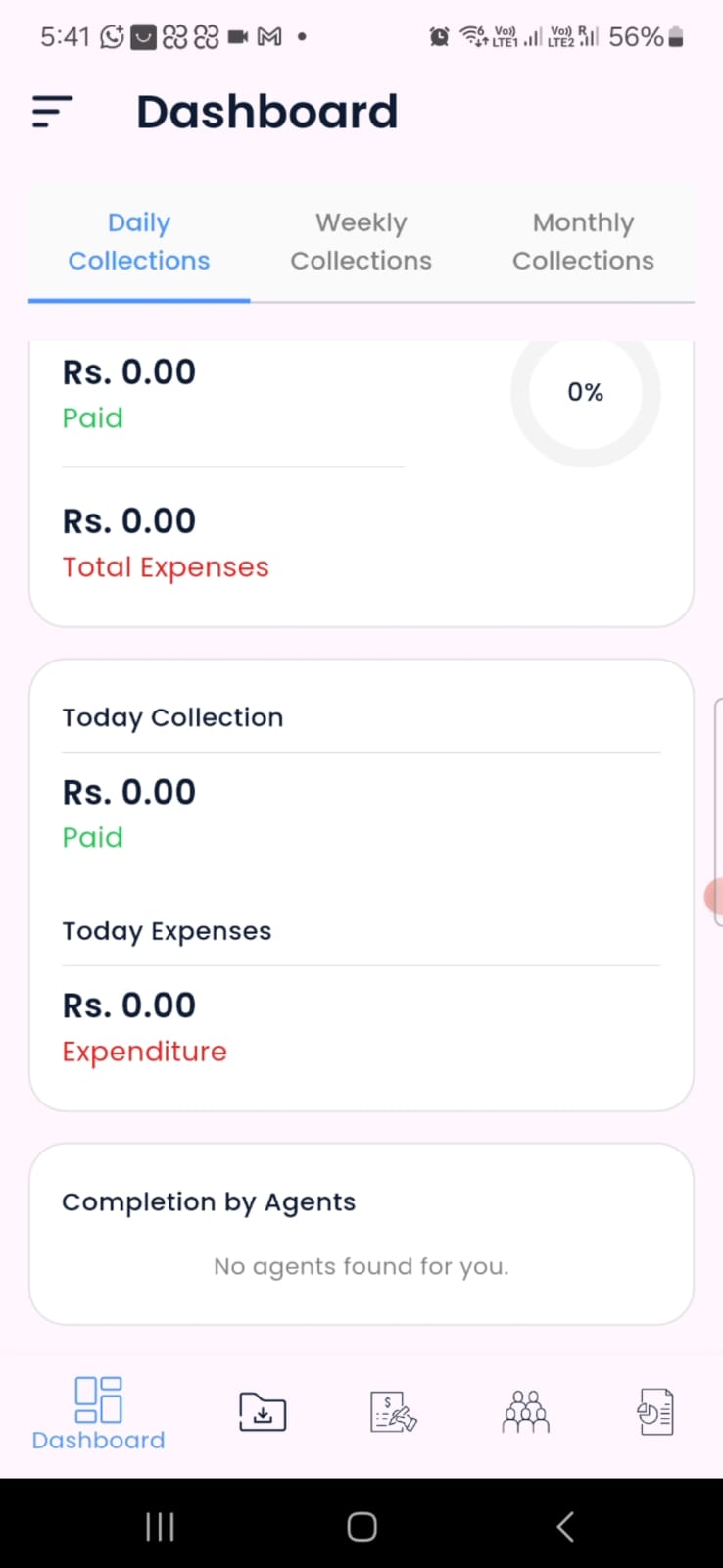Viewport: 723px width, 1568px height.
Task: Switch to the Weekly Collections tab
Action: tap(361, 241)
